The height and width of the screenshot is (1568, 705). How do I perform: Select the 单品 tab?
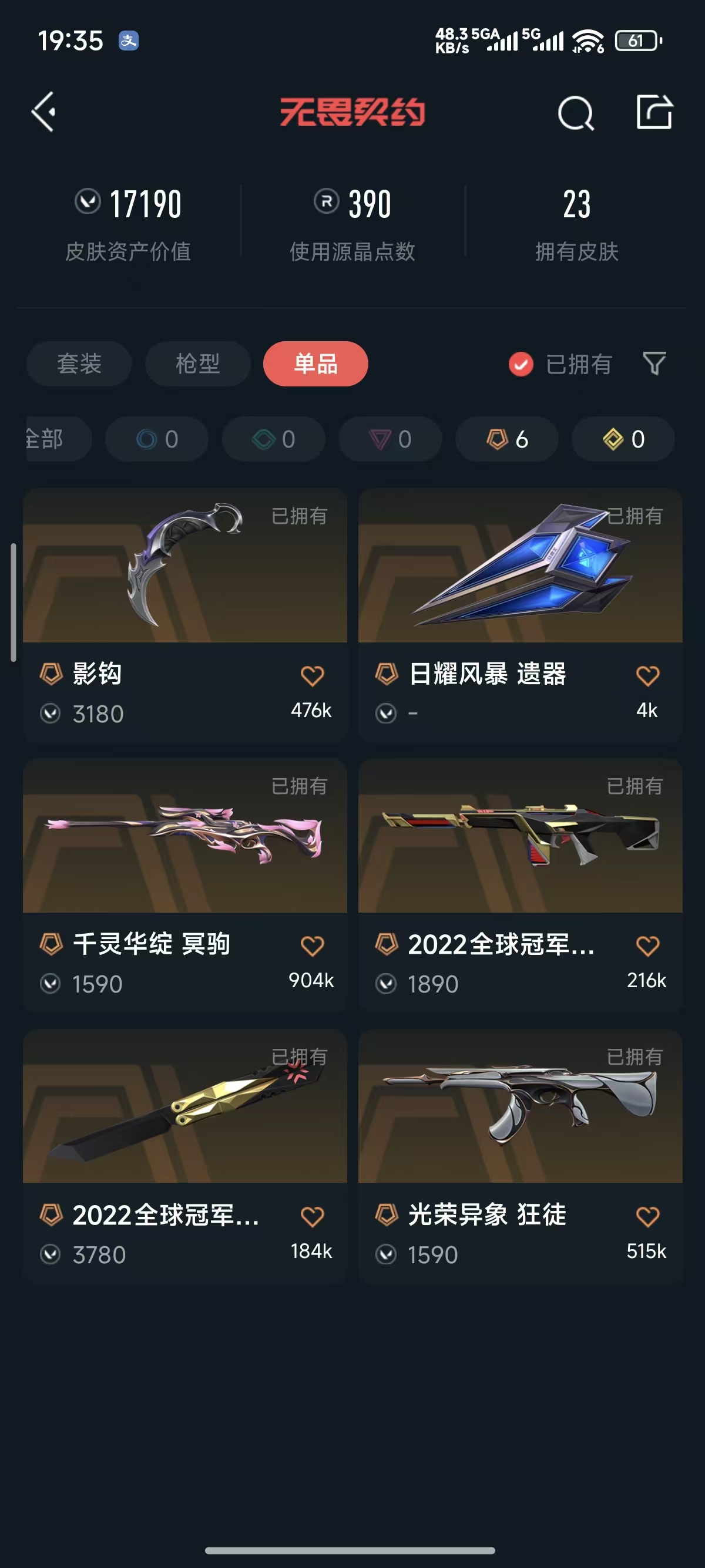coord(315,364)
